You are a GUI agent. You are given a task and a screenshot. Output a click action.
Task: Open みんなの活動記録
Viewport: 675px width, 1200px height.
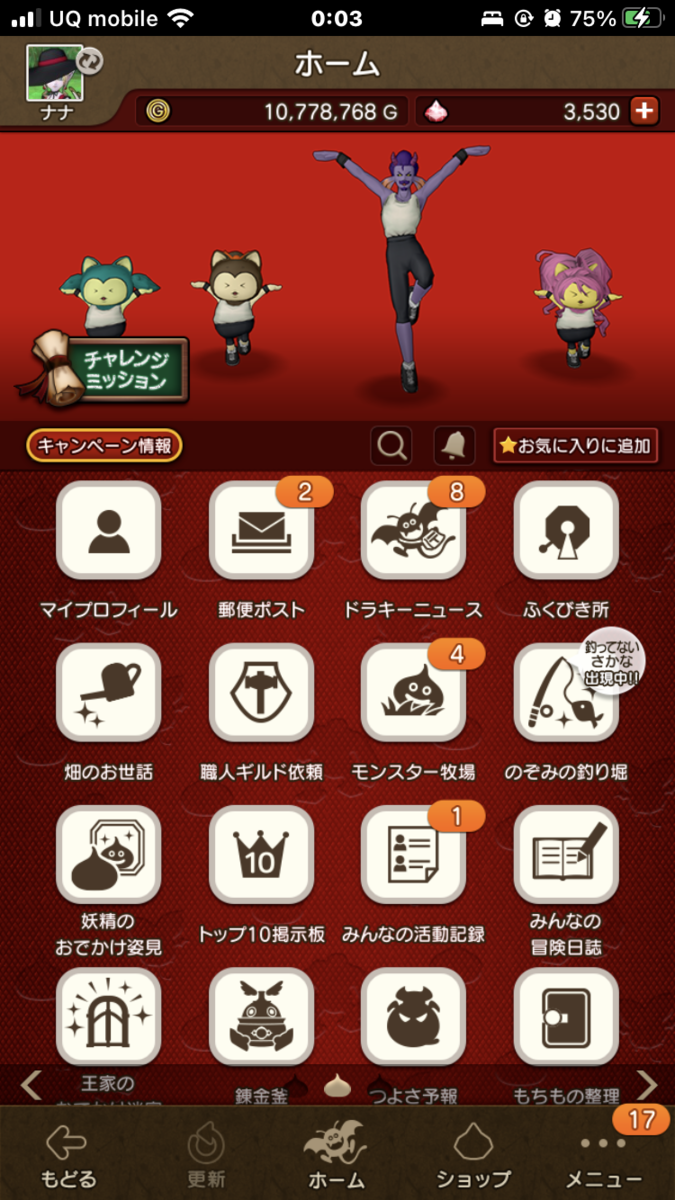click(413, 857)
